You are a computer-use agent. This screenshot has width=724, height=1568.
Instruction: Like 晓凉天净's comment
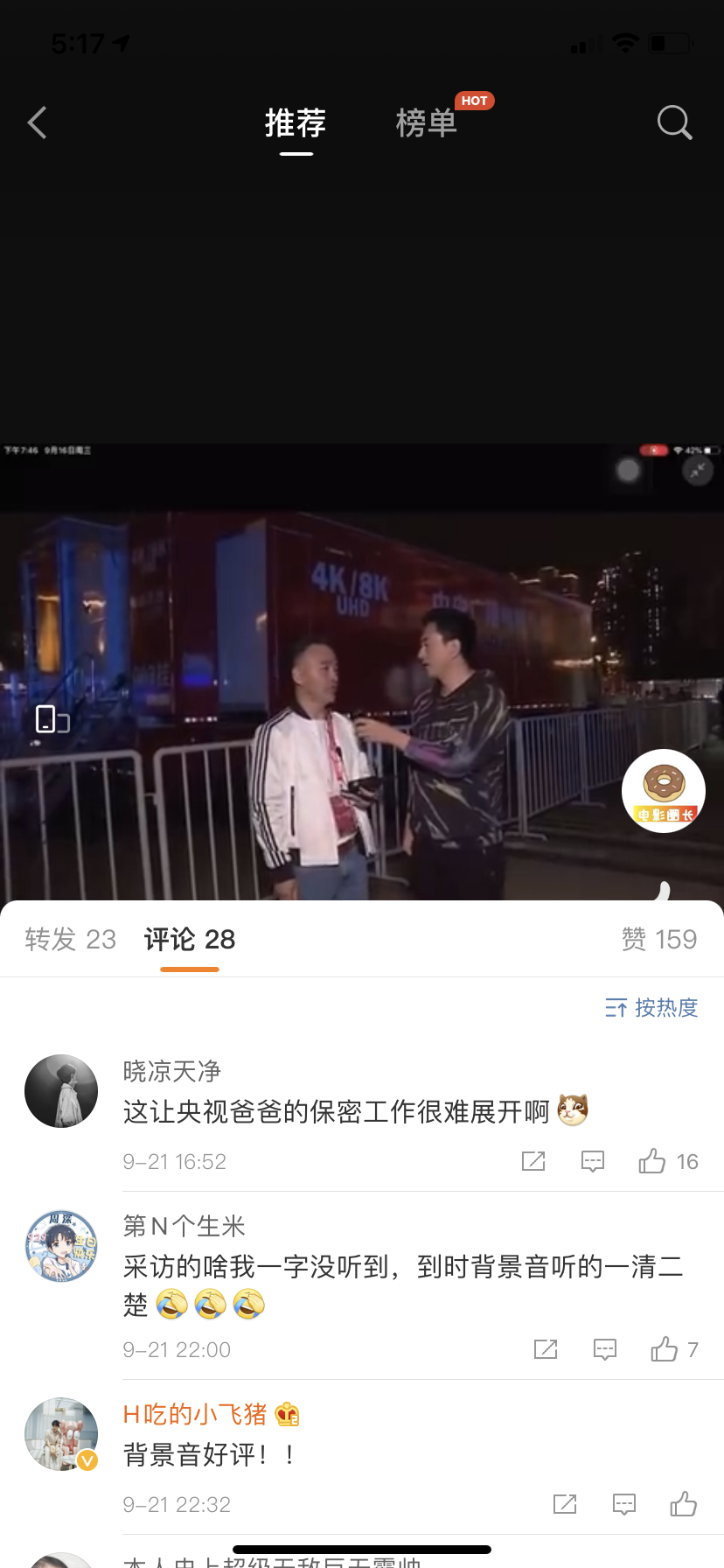[652, 1162]
